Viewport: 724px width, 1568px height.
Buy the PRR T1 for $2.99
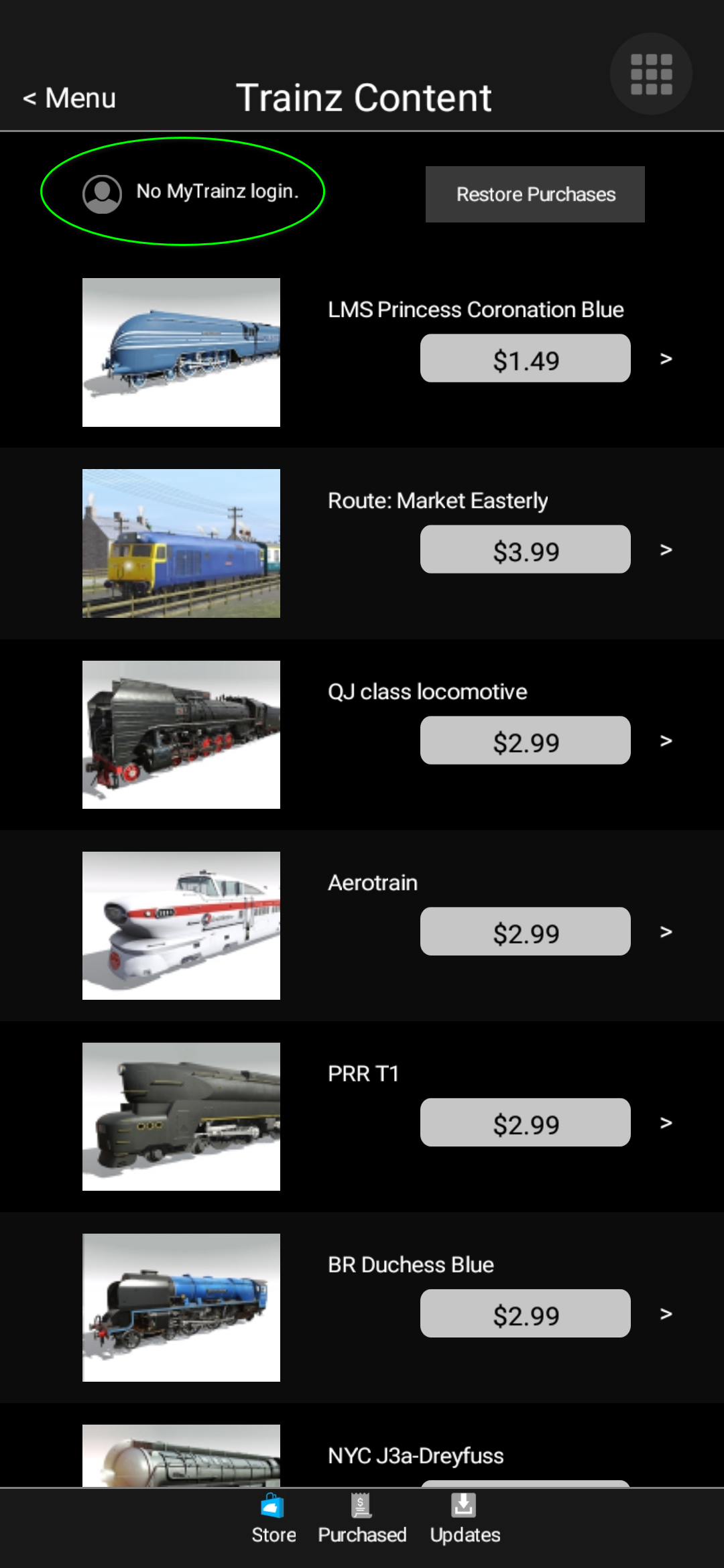526,1122
